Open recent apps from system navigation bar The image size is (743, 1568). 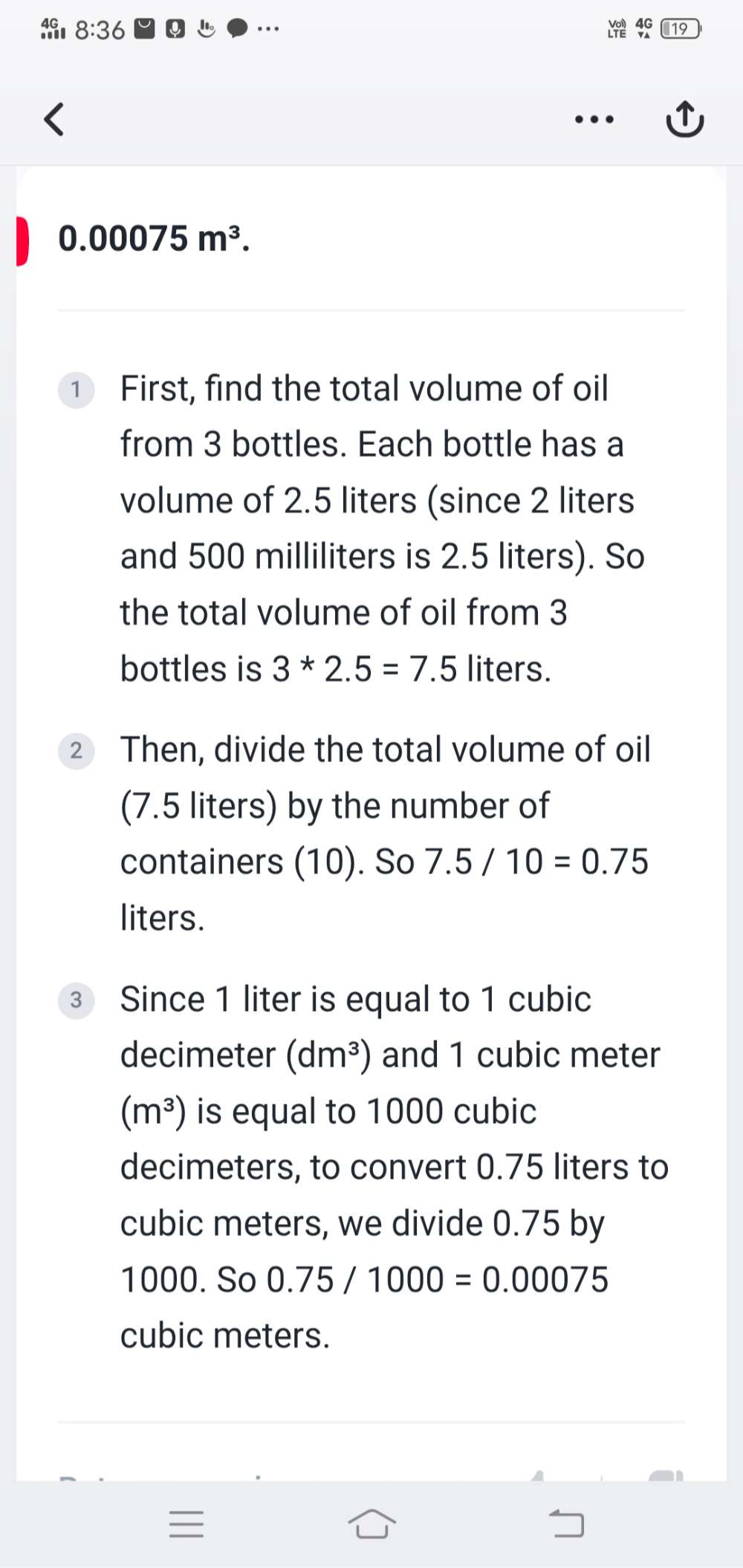(186, 1523)
